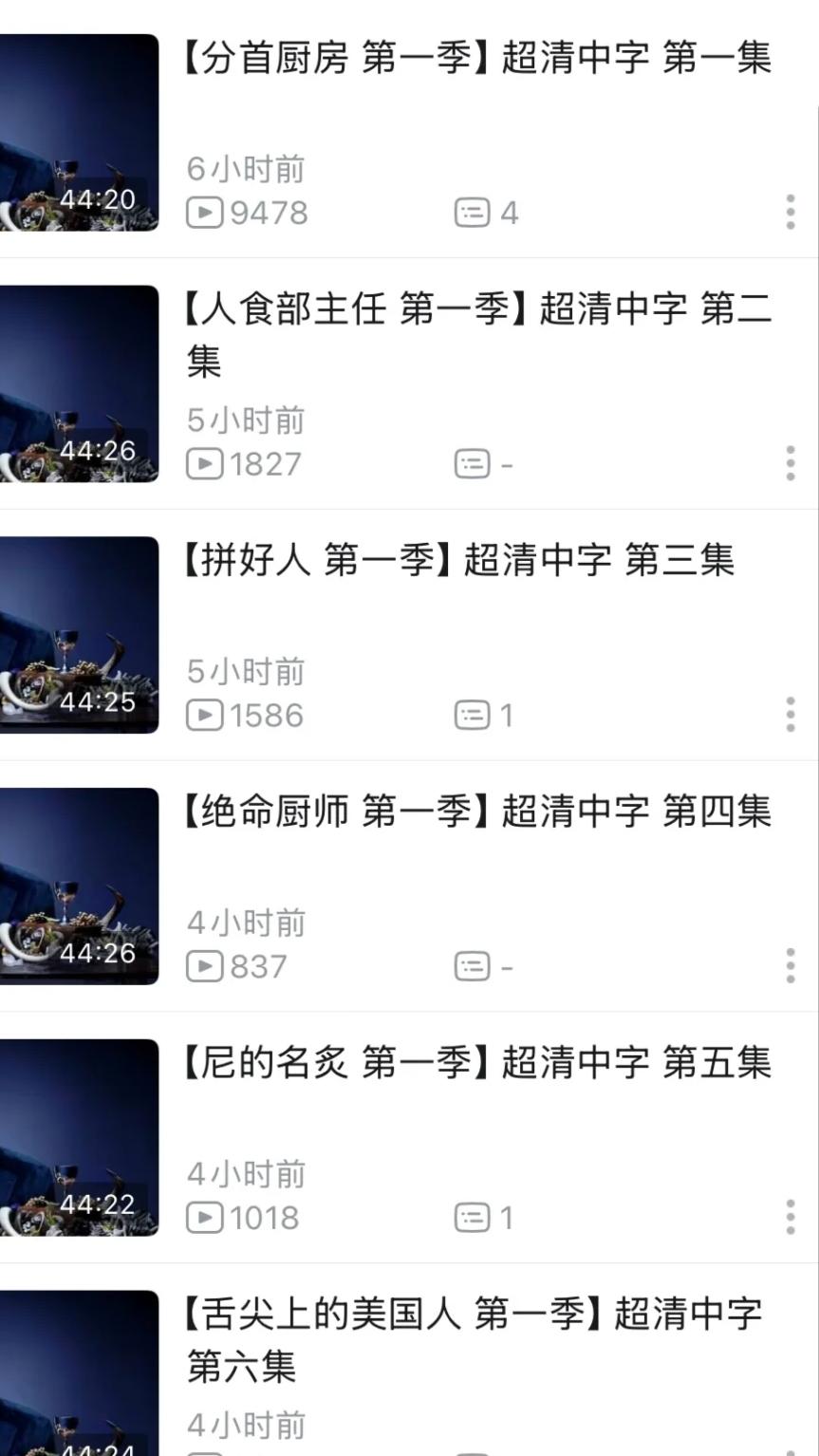Tap the 44:25 thumbnail of 拼好人 第三集
Image resolution: width=819 pixels, height=1456 pixels.
click(x=79, y=635)
